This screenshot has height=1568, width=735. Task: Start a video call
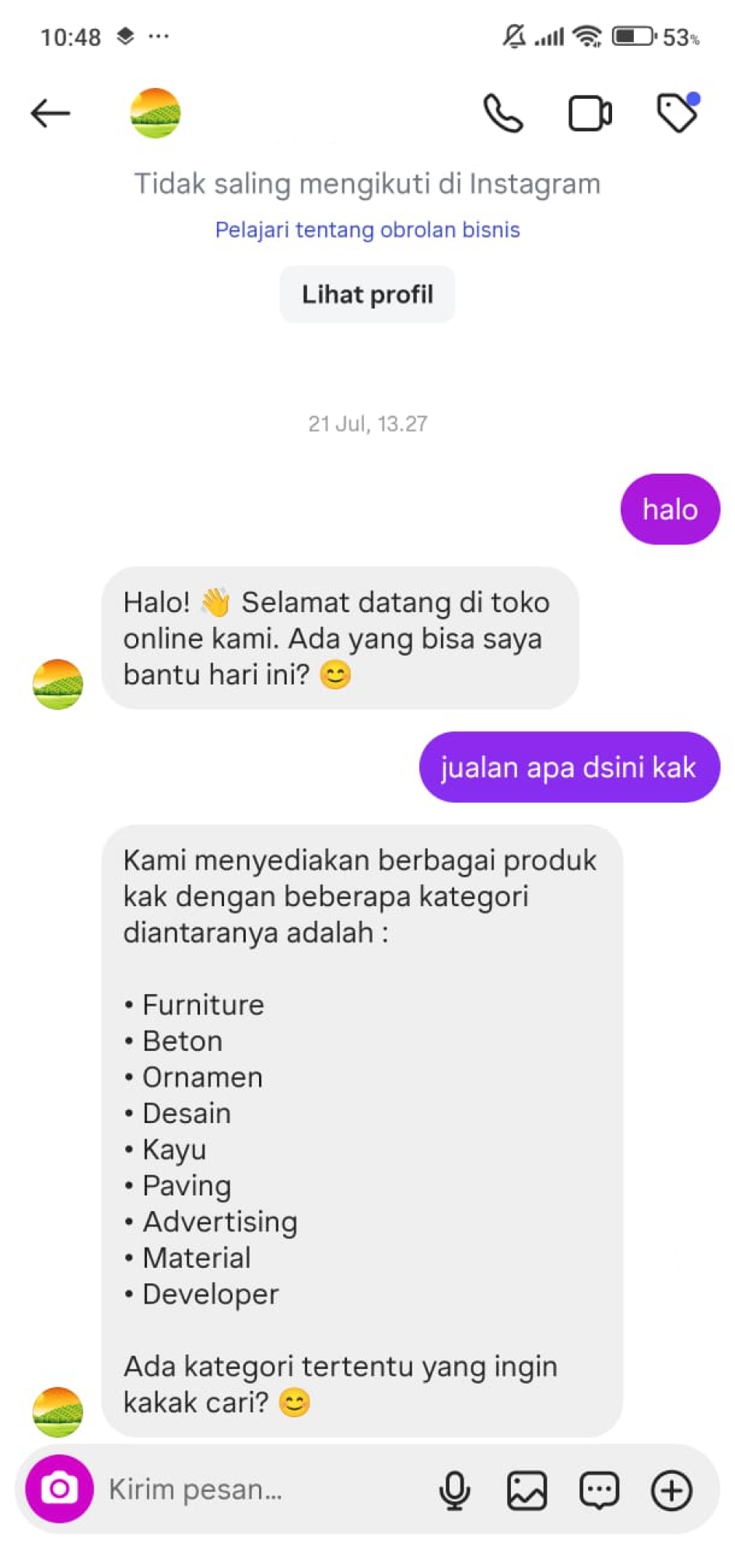590,114
